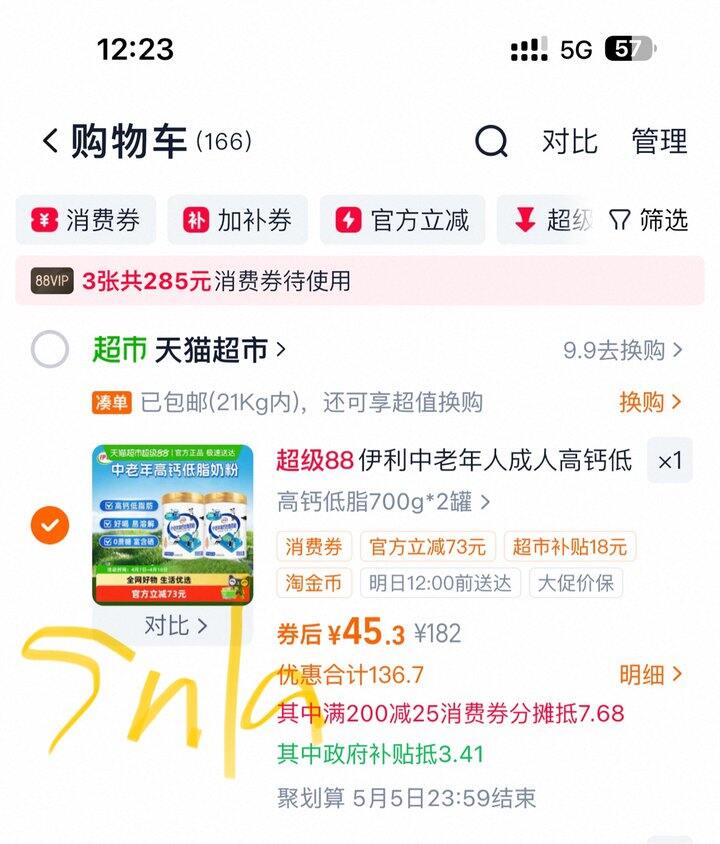Tap 对比 in the top bar

[x=569, y=141]
